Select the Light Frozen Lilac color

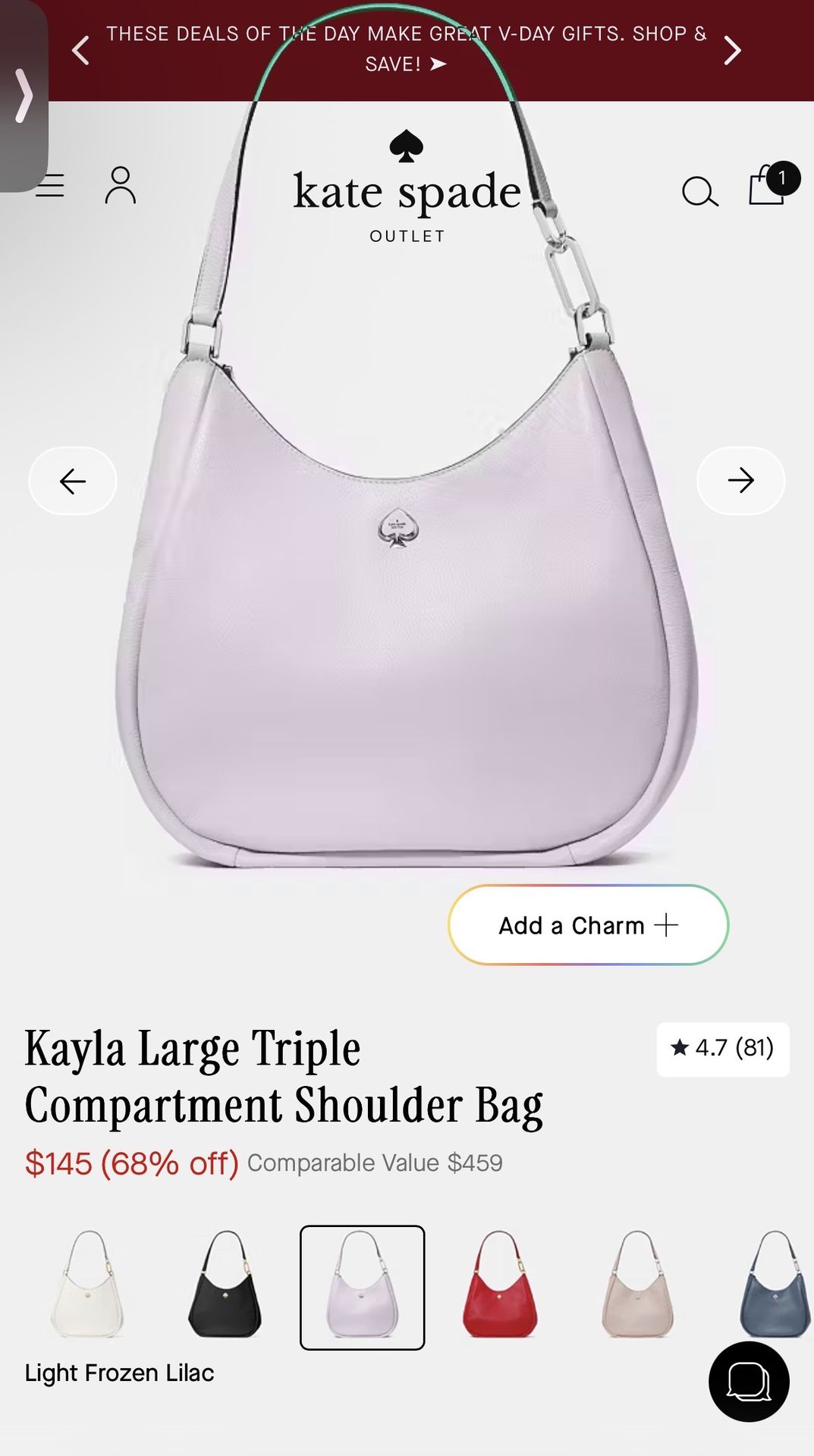tap(363, 1287)
